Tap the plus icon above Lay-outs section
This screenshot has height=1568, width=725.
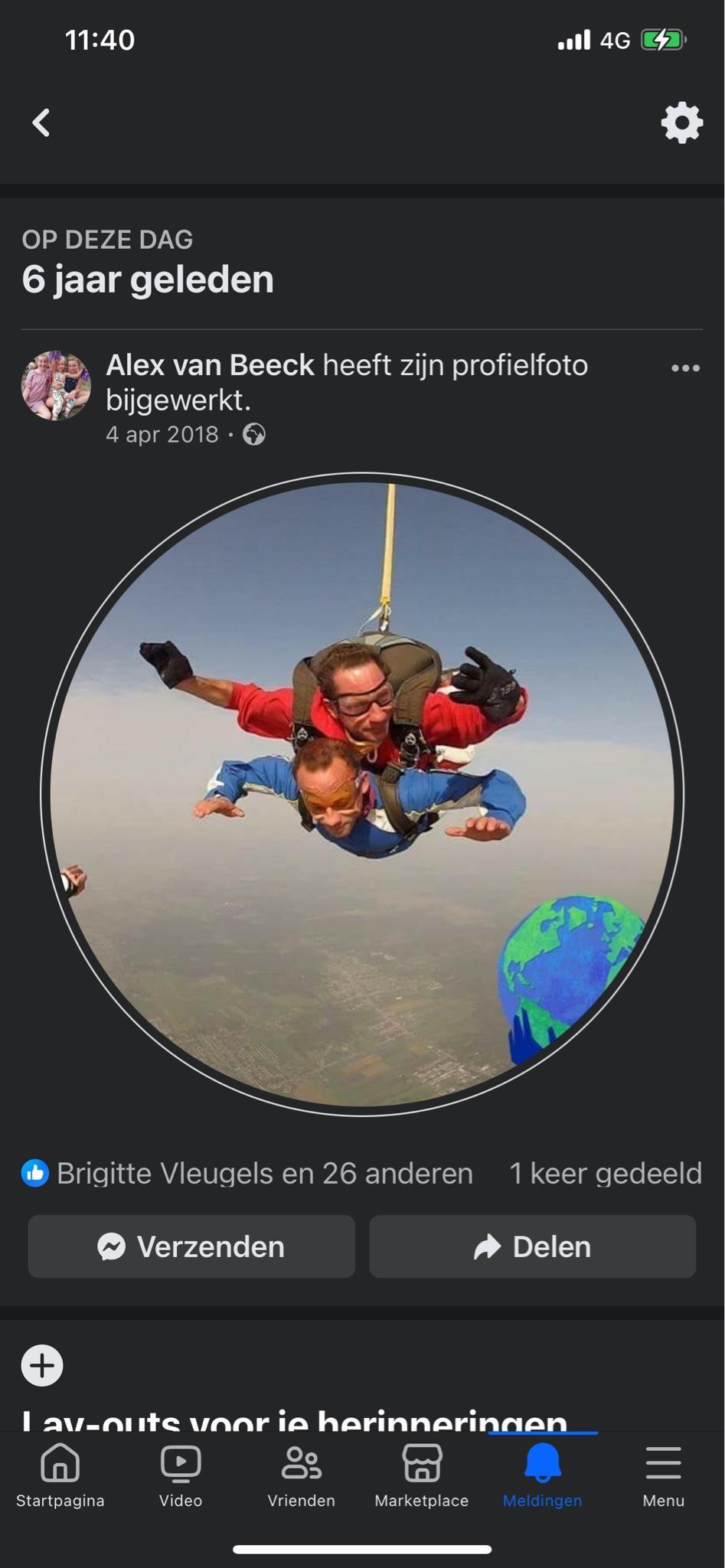[42, 1365]
